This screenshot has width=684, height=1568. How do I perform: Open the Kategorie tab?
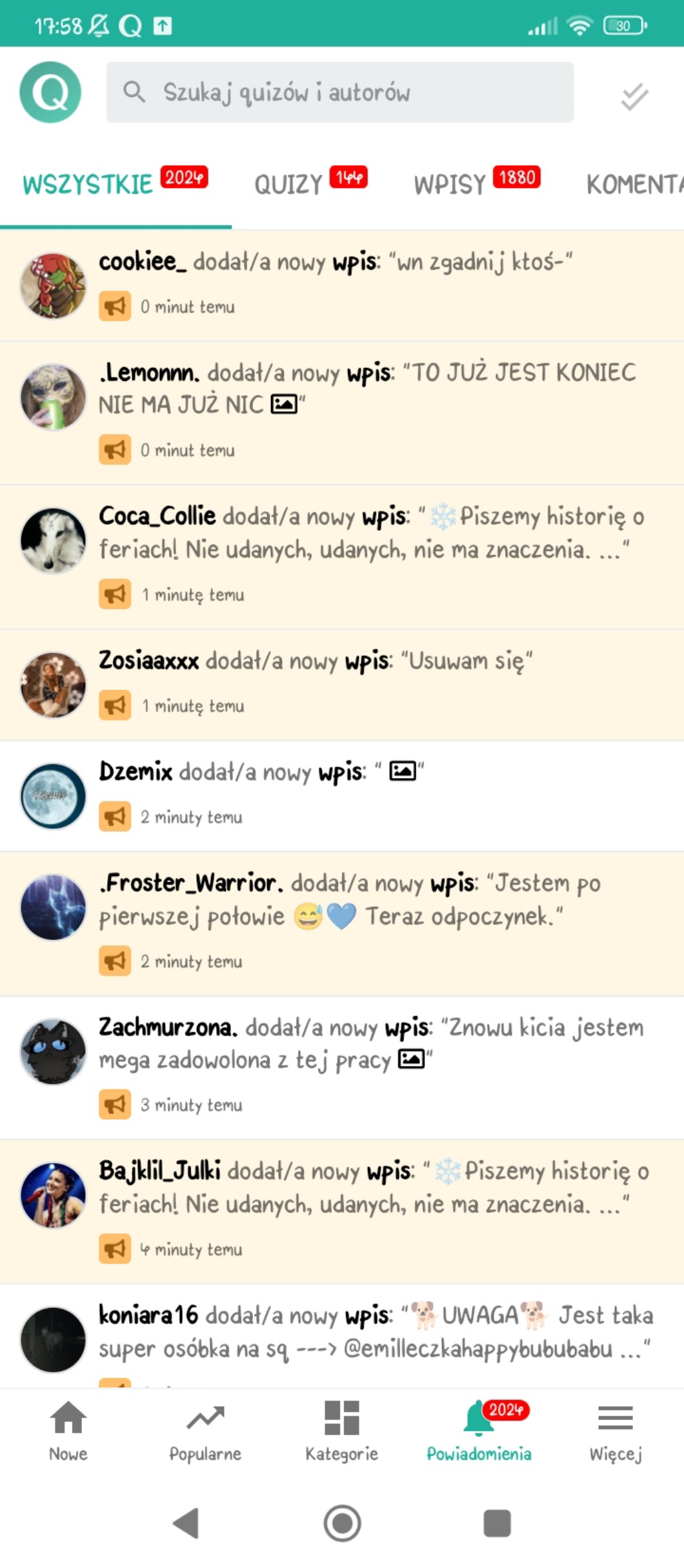[342, 1431]
